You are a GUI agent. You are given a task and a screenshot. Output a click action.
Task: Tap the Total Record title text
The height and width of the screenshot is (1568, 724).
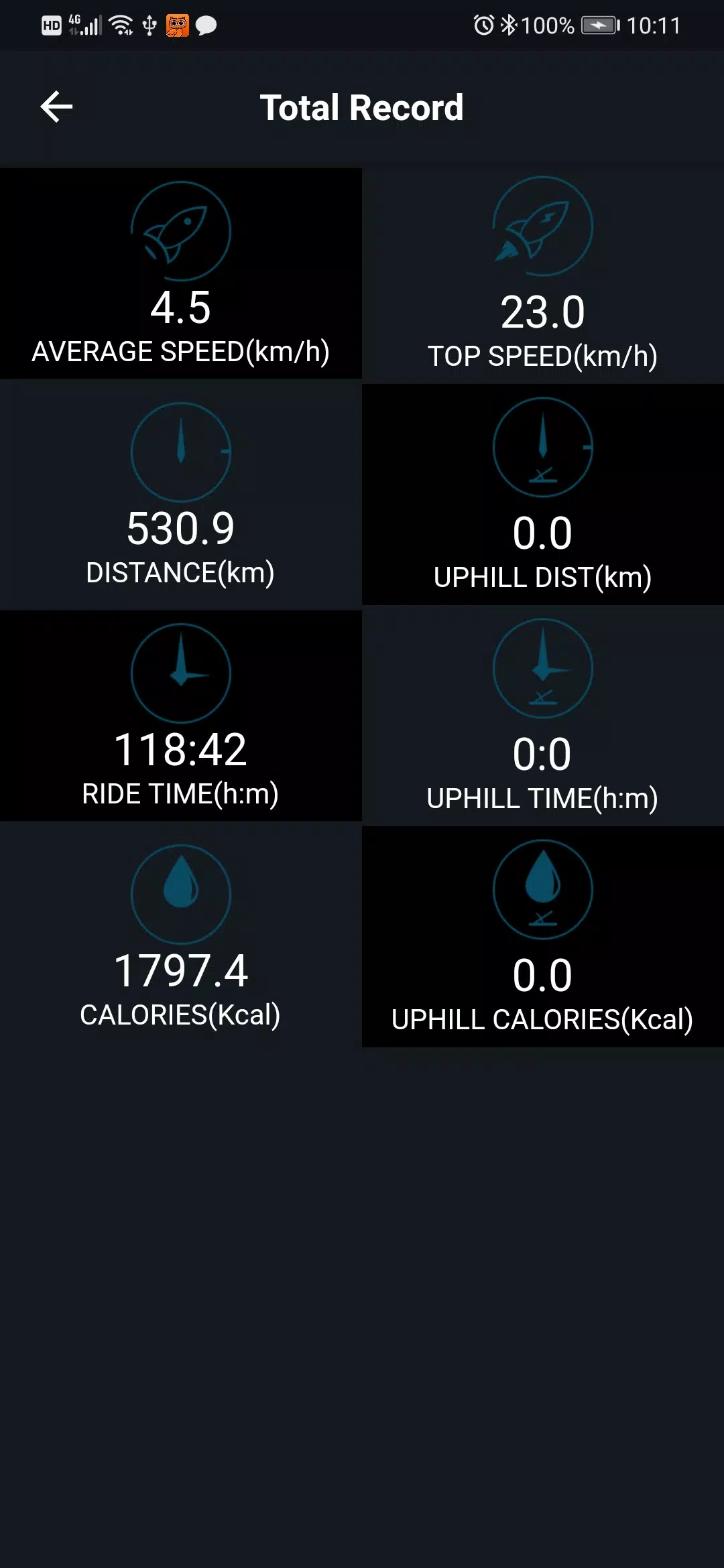click(361, 107)
